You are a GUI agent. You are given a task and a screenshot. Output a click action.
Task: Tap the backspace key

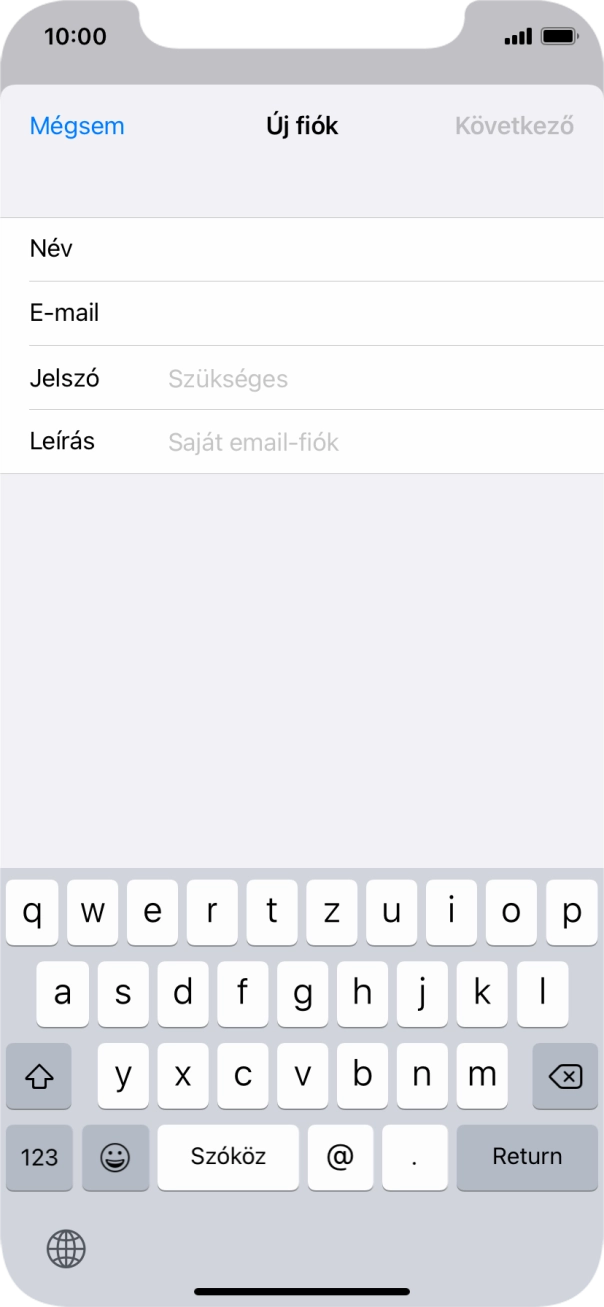565,1076
